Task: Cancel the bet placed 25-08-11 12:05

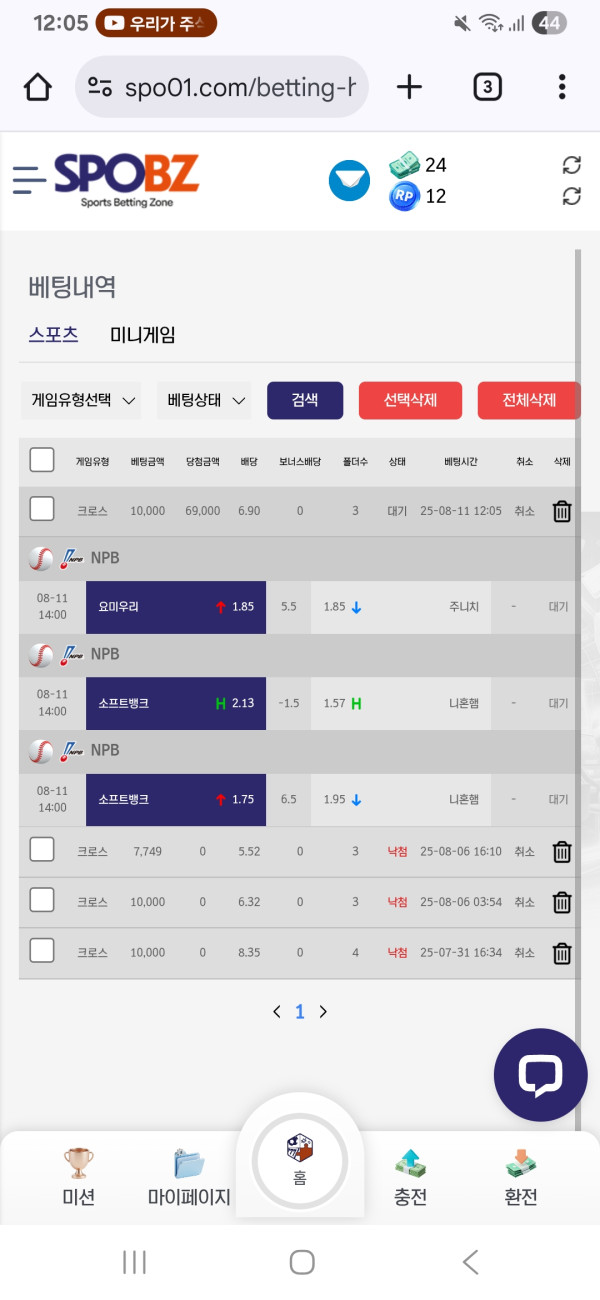Action: pyautogui.click(x=524, y=511)
